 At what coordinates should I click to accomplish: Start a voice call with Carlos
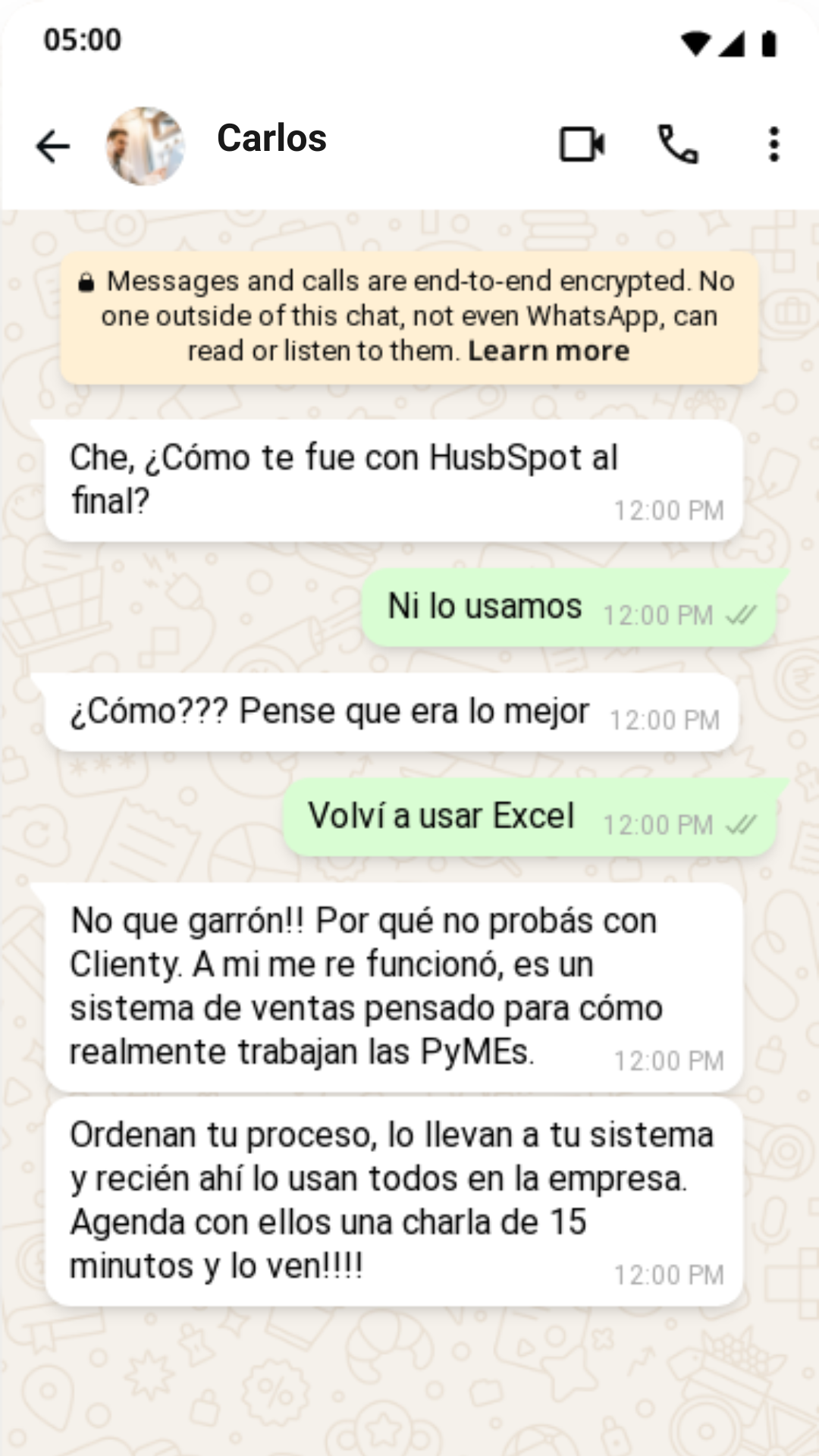pyautogui.click(x=677, y=144)
